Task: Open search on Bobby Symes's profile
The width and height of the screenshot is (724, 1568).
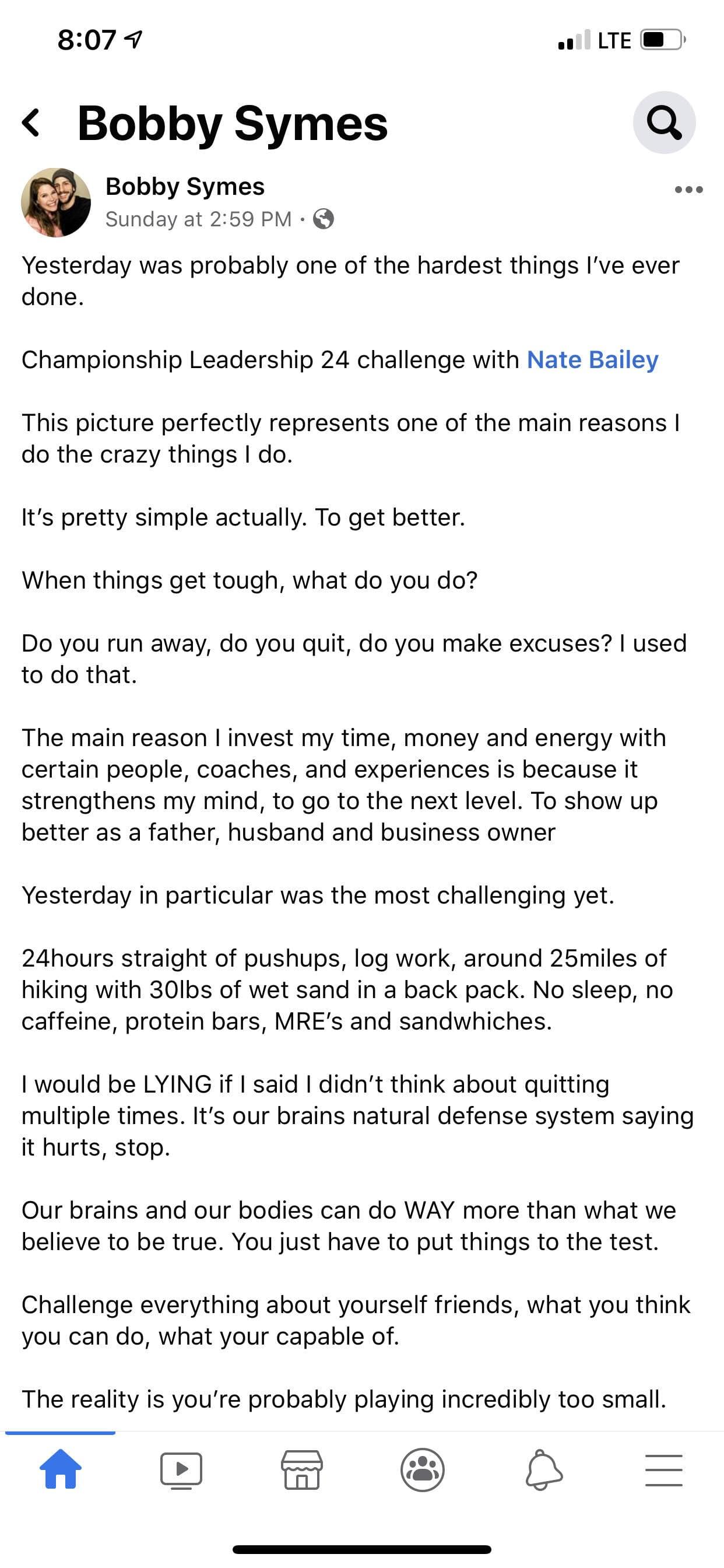Action: [664, 123]
